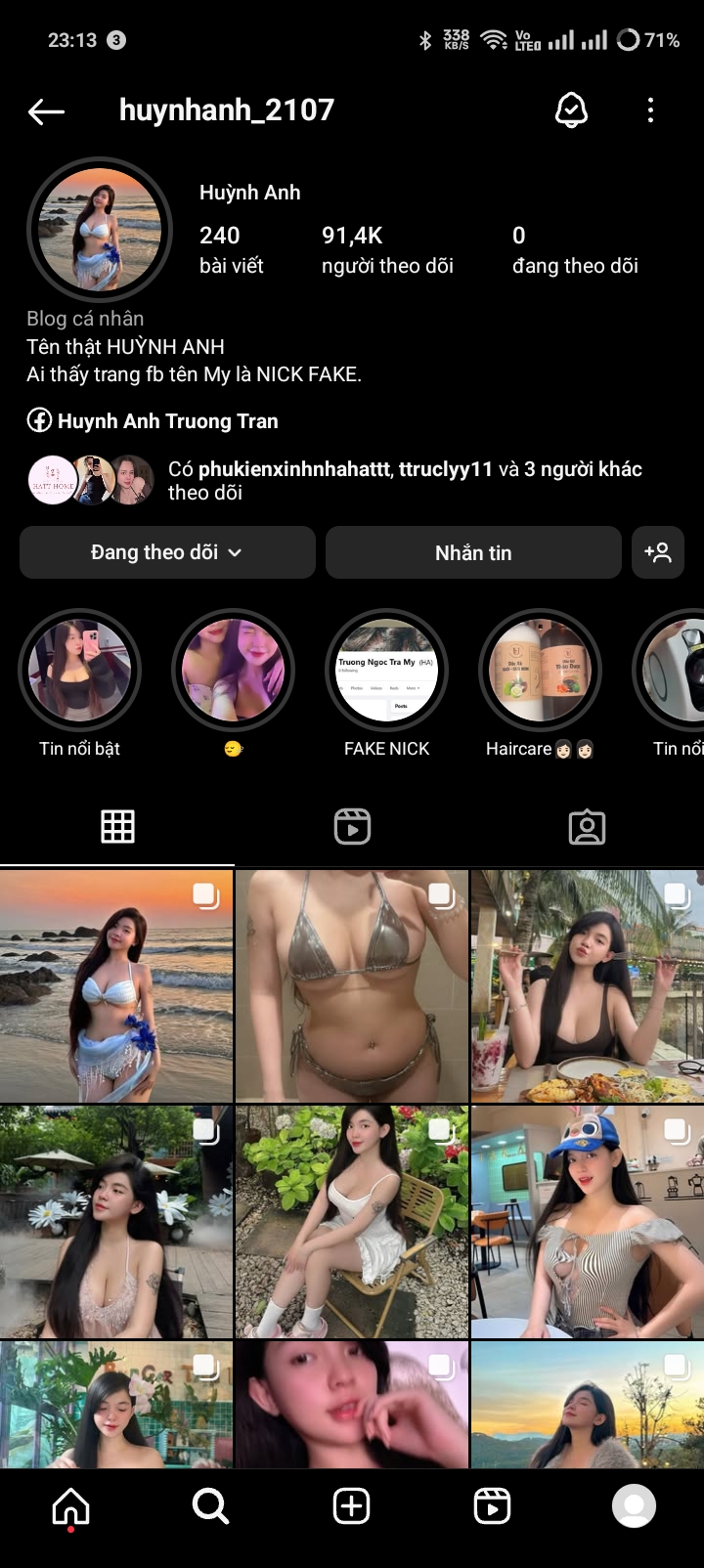Switch to the tagged photos tab
The image size is (704, 1568).
(587, 827)
